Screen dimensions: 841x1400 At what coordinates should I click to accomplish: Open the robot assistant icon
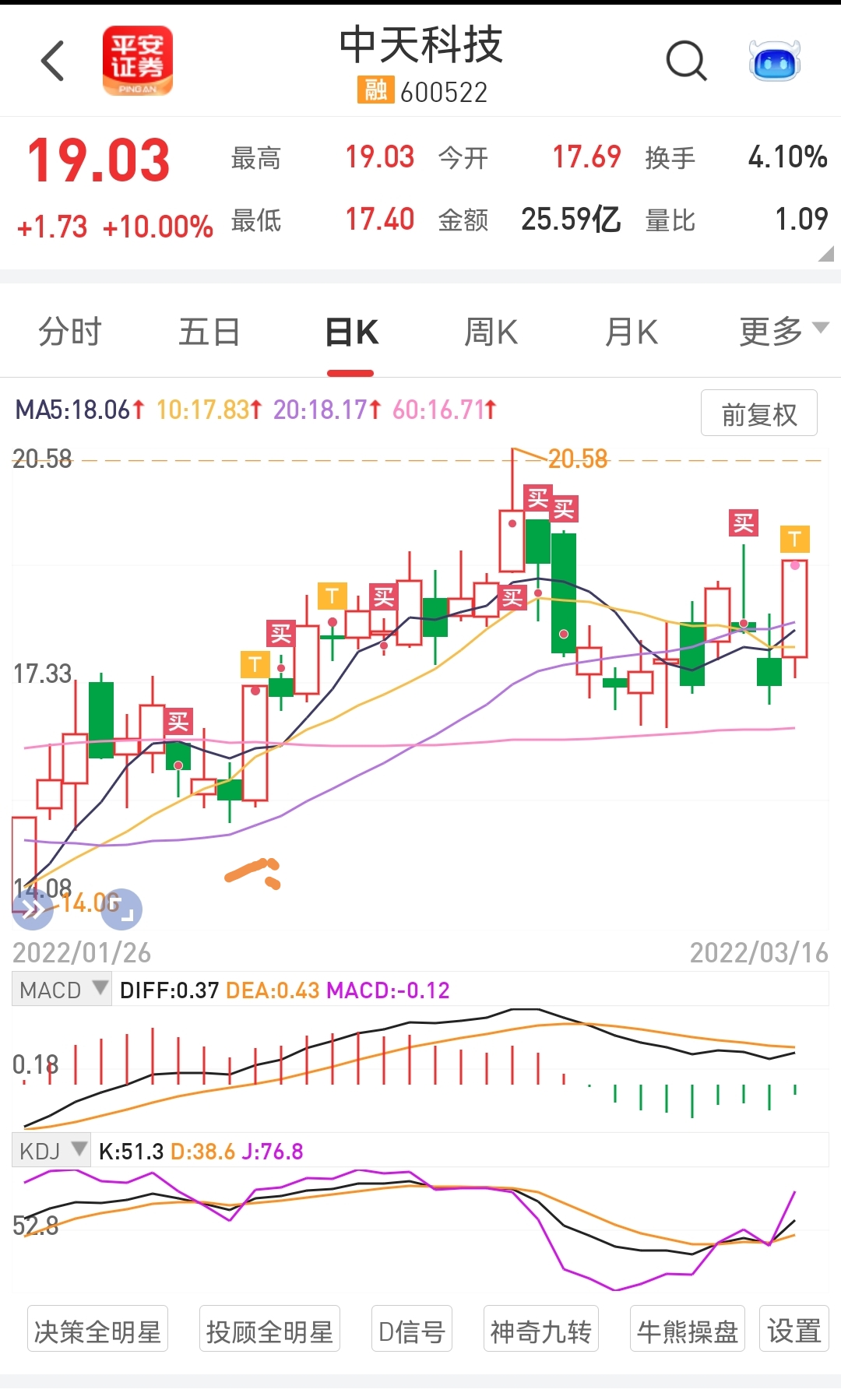click(x=775, y=61)
